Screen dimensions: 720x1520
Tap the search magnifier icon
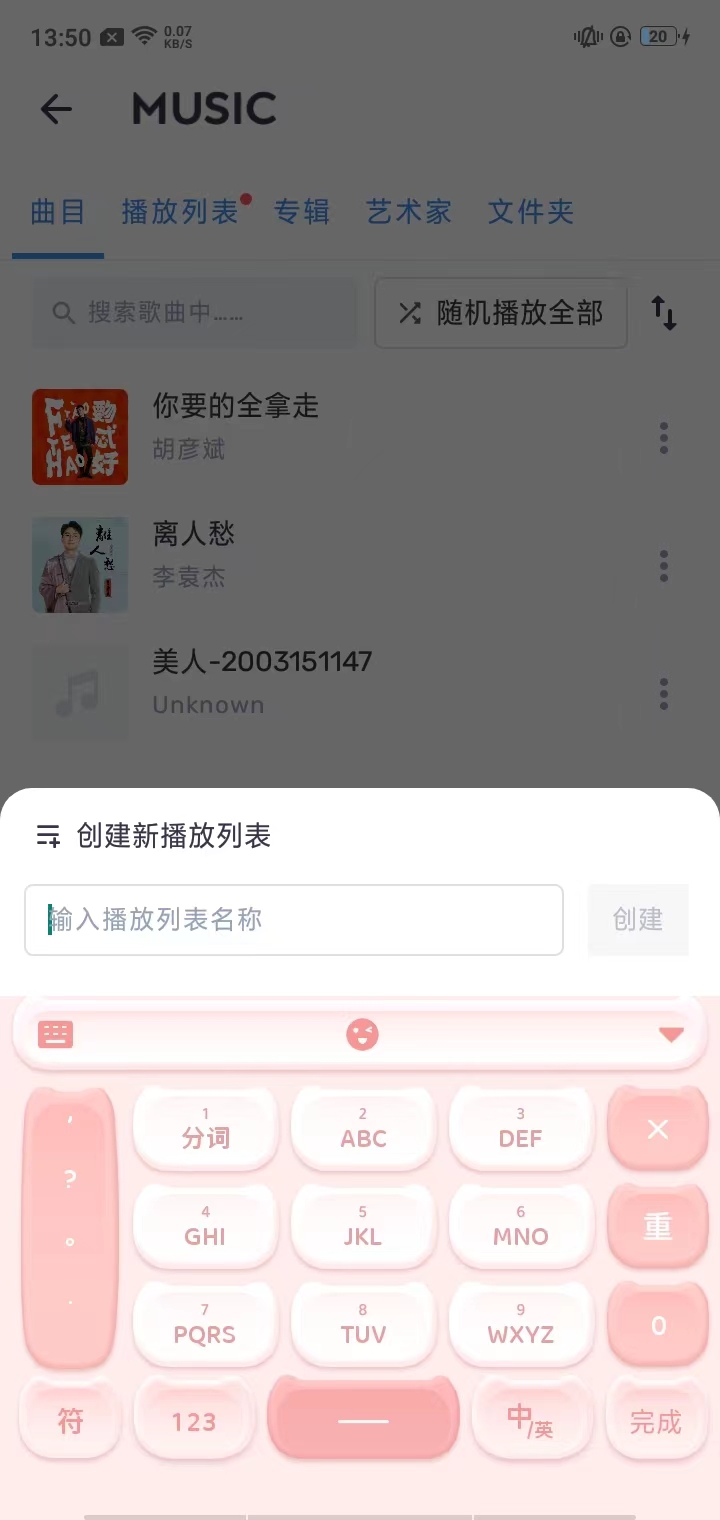point(62,313)
